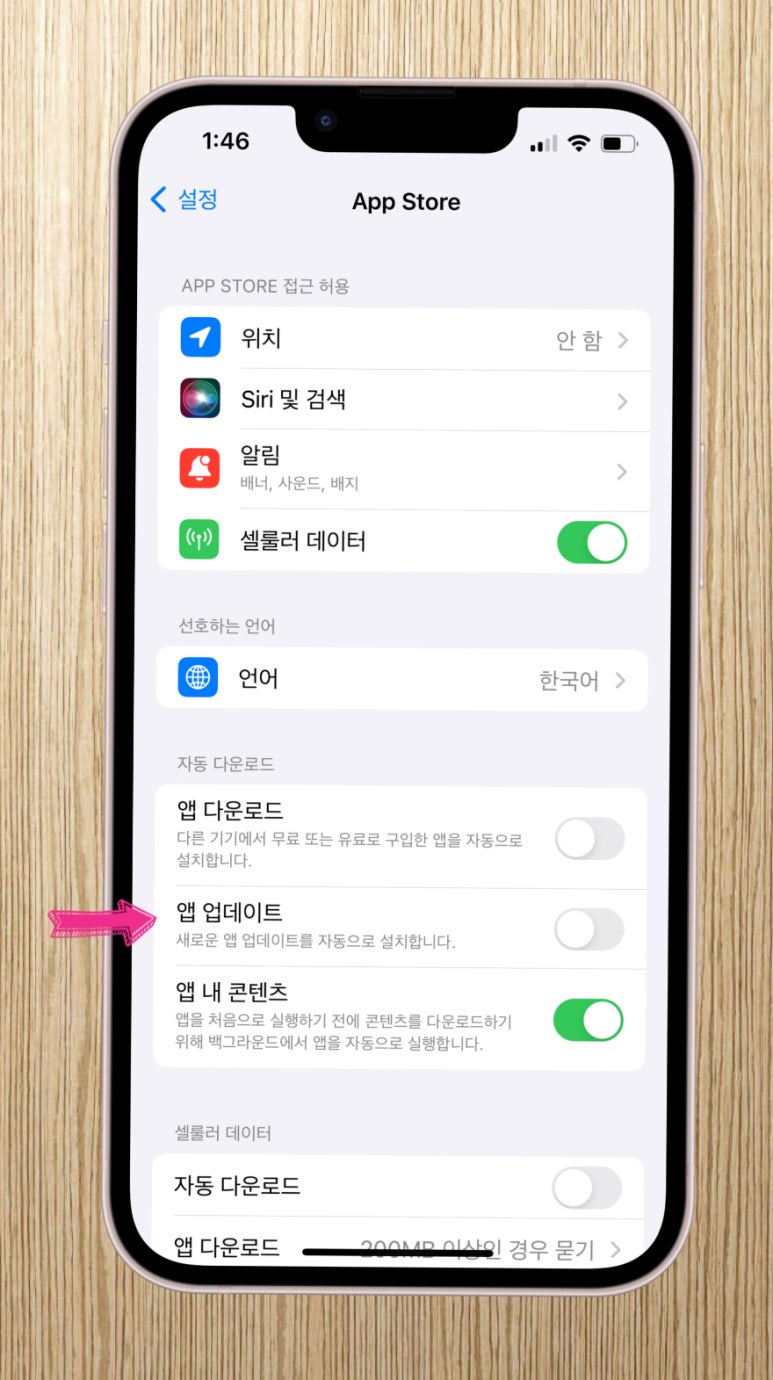Turn off the 셀룰러 데이터 switch

(591, 542)
